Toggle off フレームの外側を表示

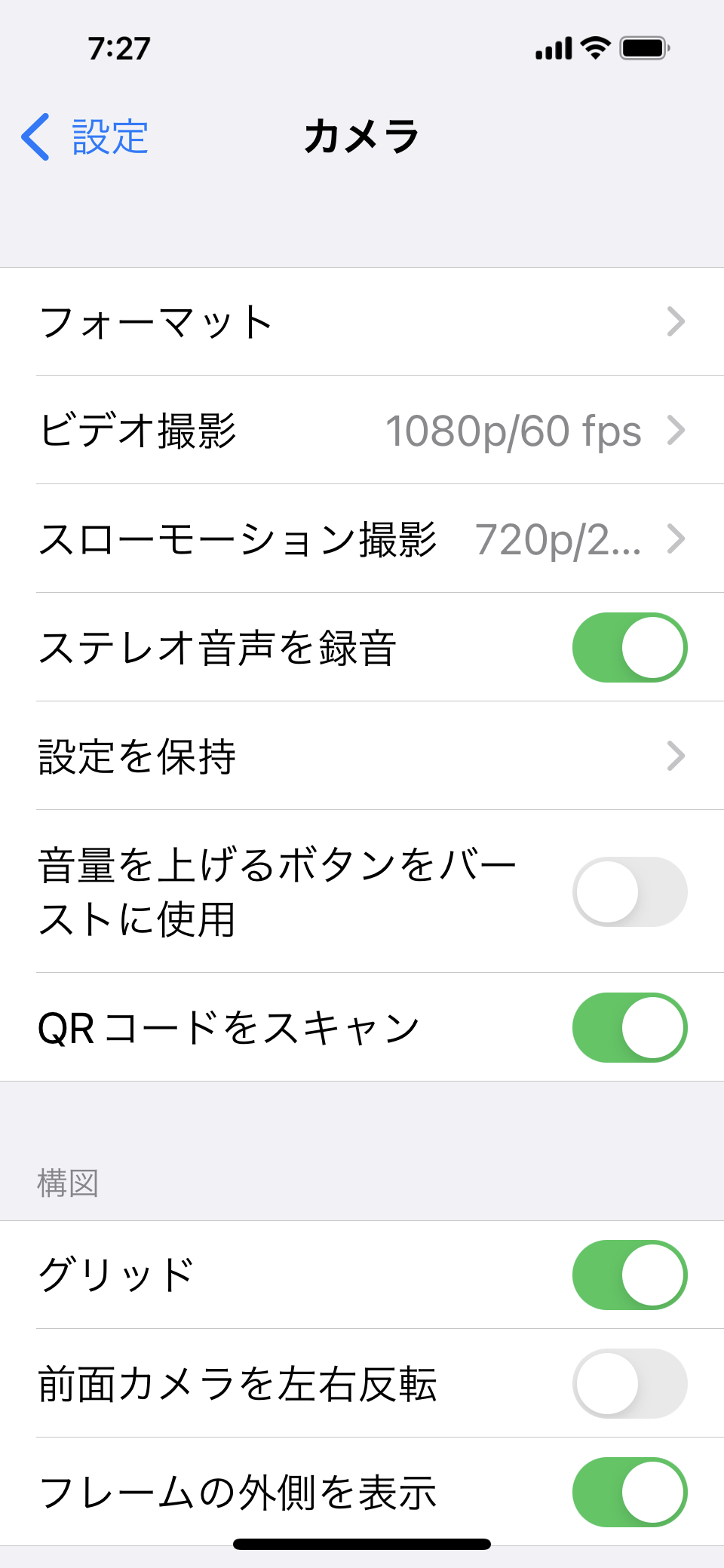coord(630,1492)
